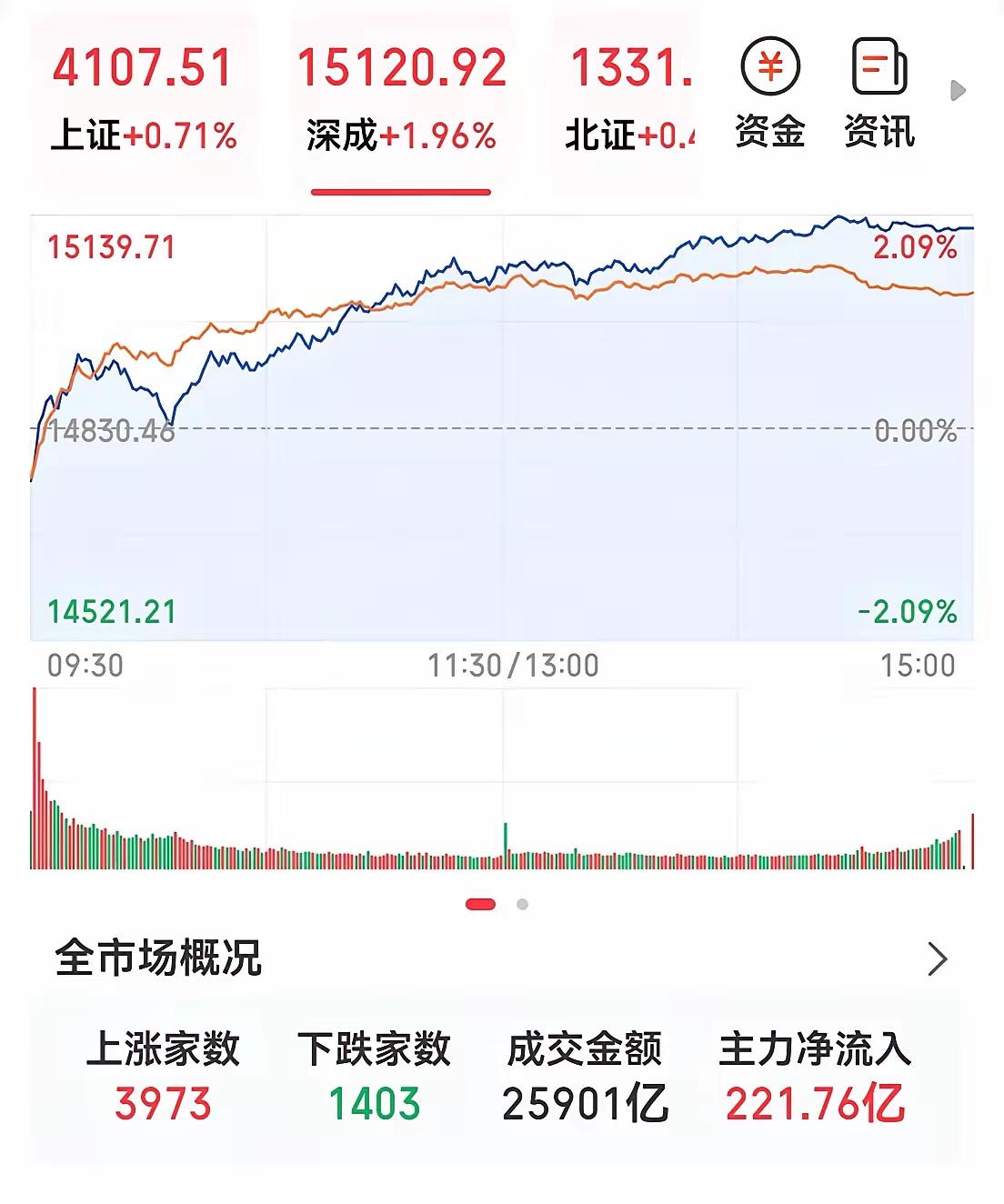Screen dimensions: 1004x1204
Task: Tap the 11:30/13:00 time axis label
Action: pyautogui.click(x=512, y=666)
